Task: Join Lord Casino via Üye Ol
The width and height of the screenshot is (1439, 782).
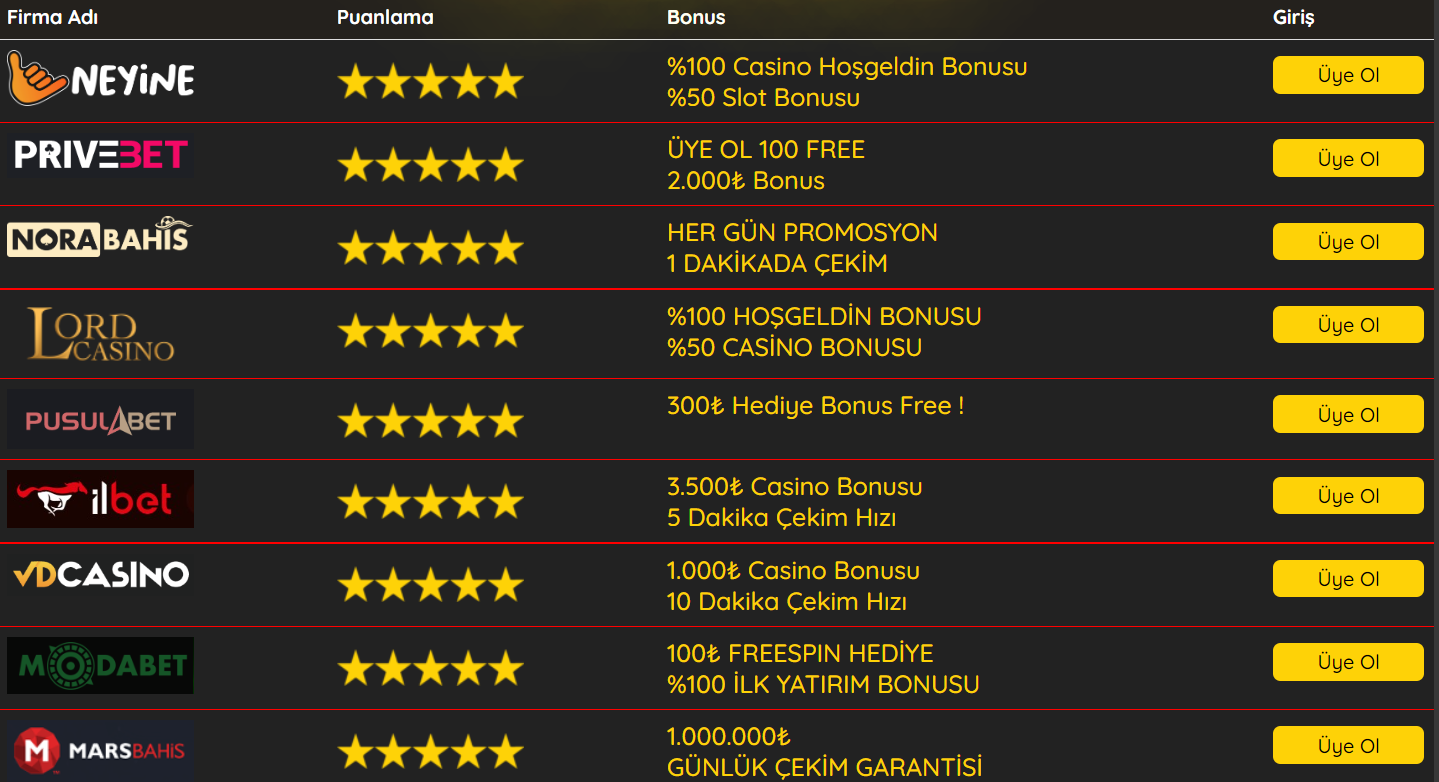Action: (1347, 324)
